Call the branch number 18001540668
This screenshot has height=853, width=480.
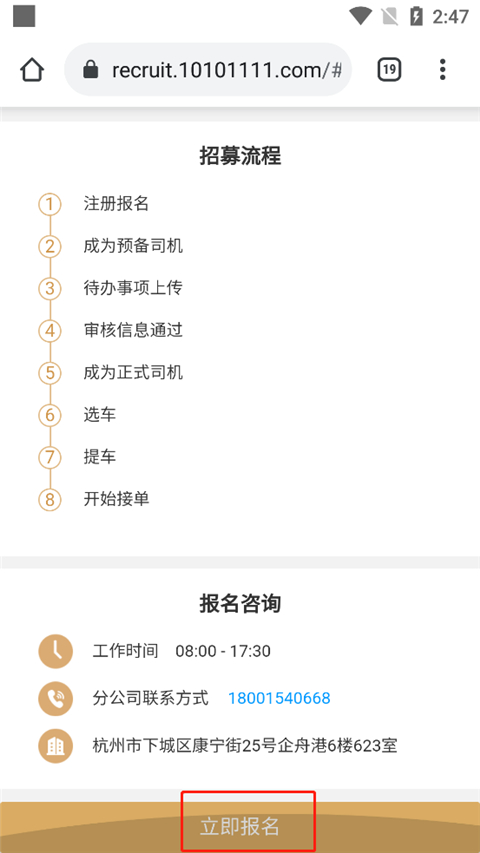(279, 698)
